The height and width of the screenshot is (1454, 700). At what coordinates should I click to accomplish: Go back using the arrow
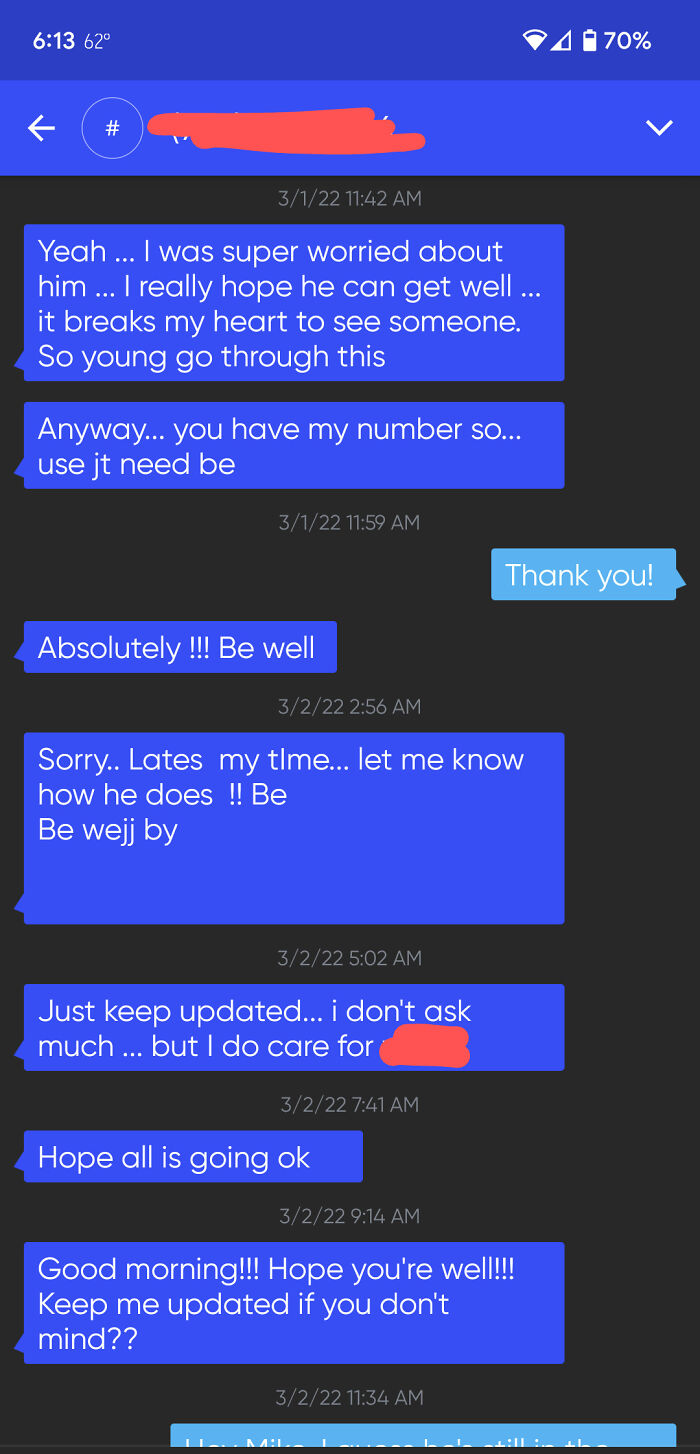pyautogui.click(x=41, y=128)
